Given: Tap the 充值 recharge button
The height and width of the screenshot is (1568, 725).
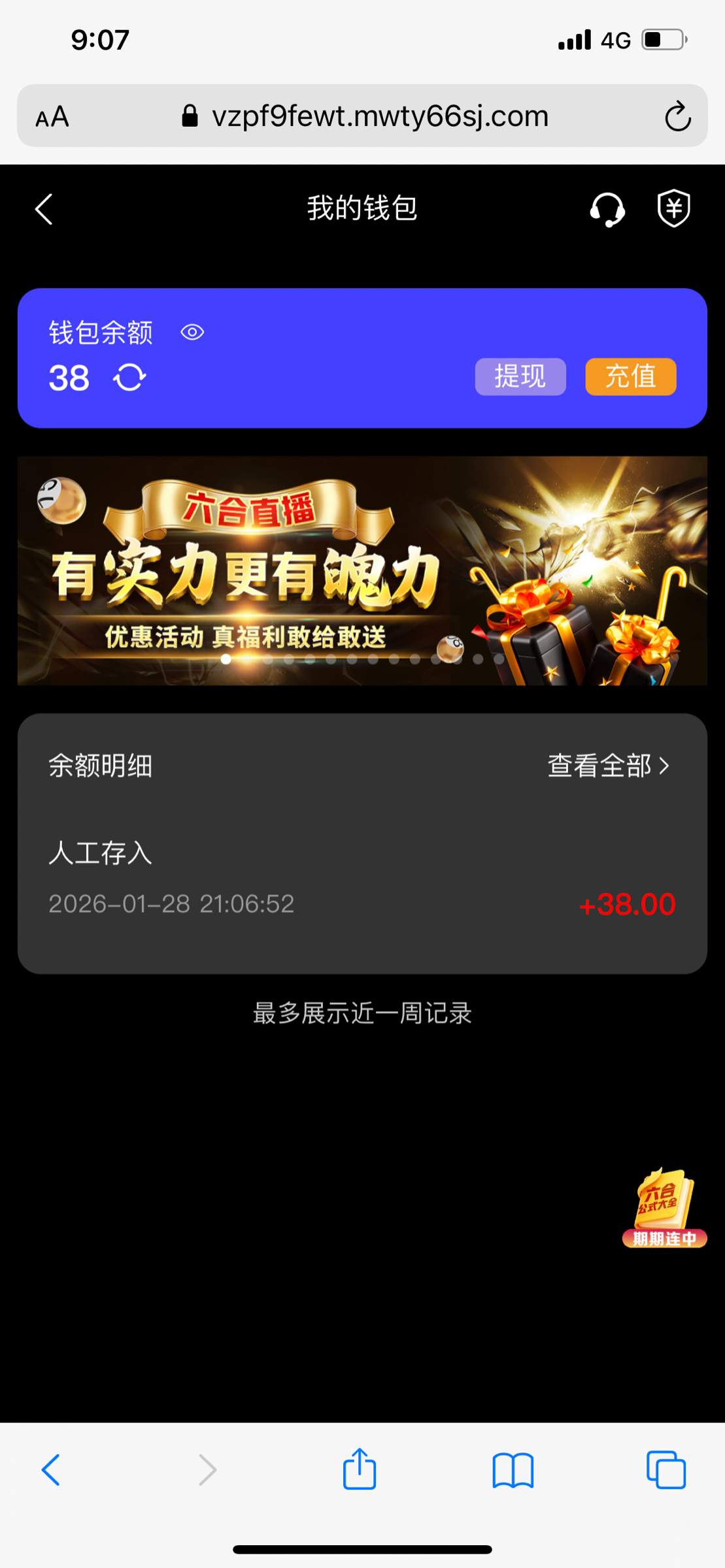Looking at the screenshot, I should [x=630, y=376].
